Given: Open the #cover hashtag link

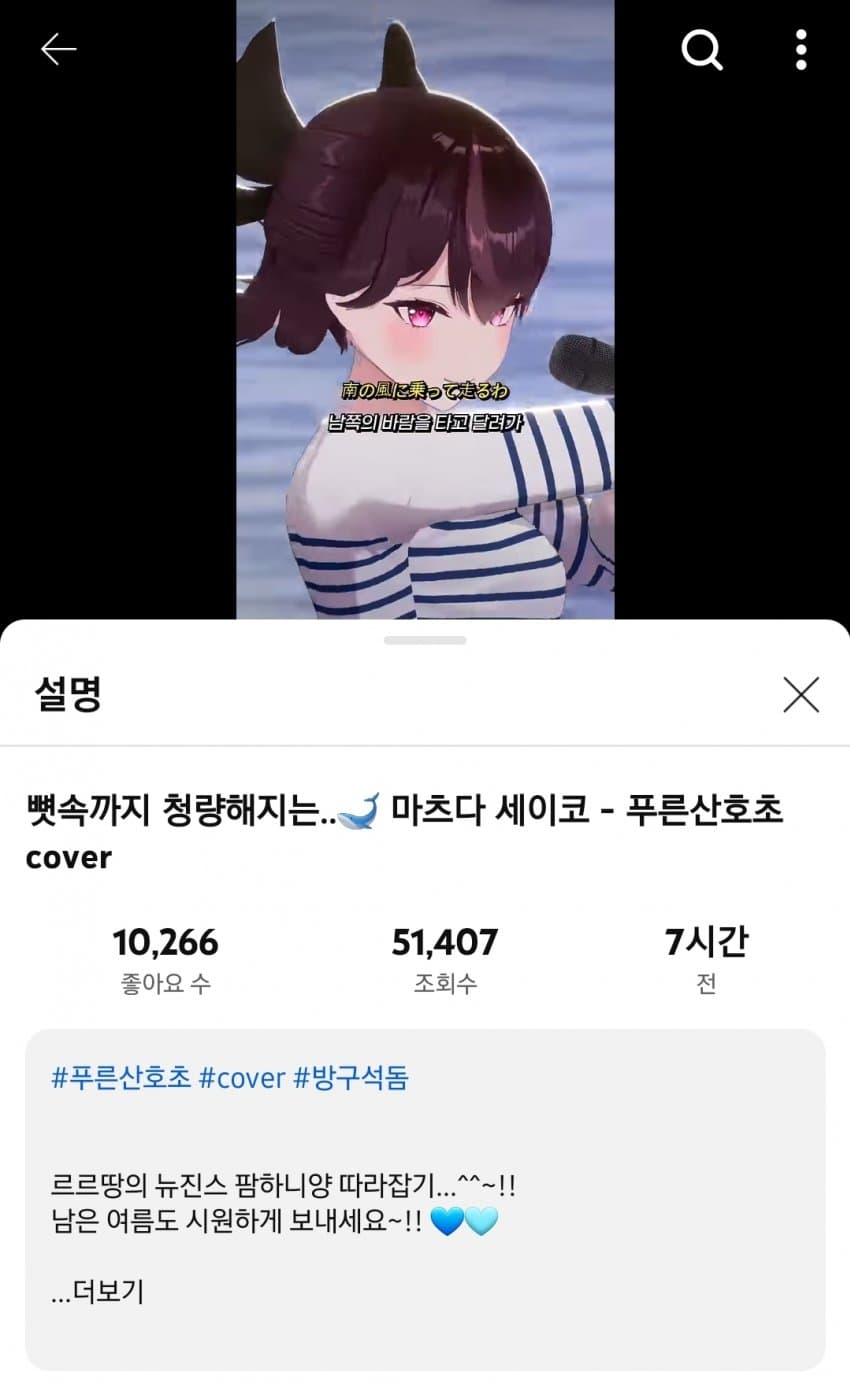Looking at the screenshot, I should 242,1078.
